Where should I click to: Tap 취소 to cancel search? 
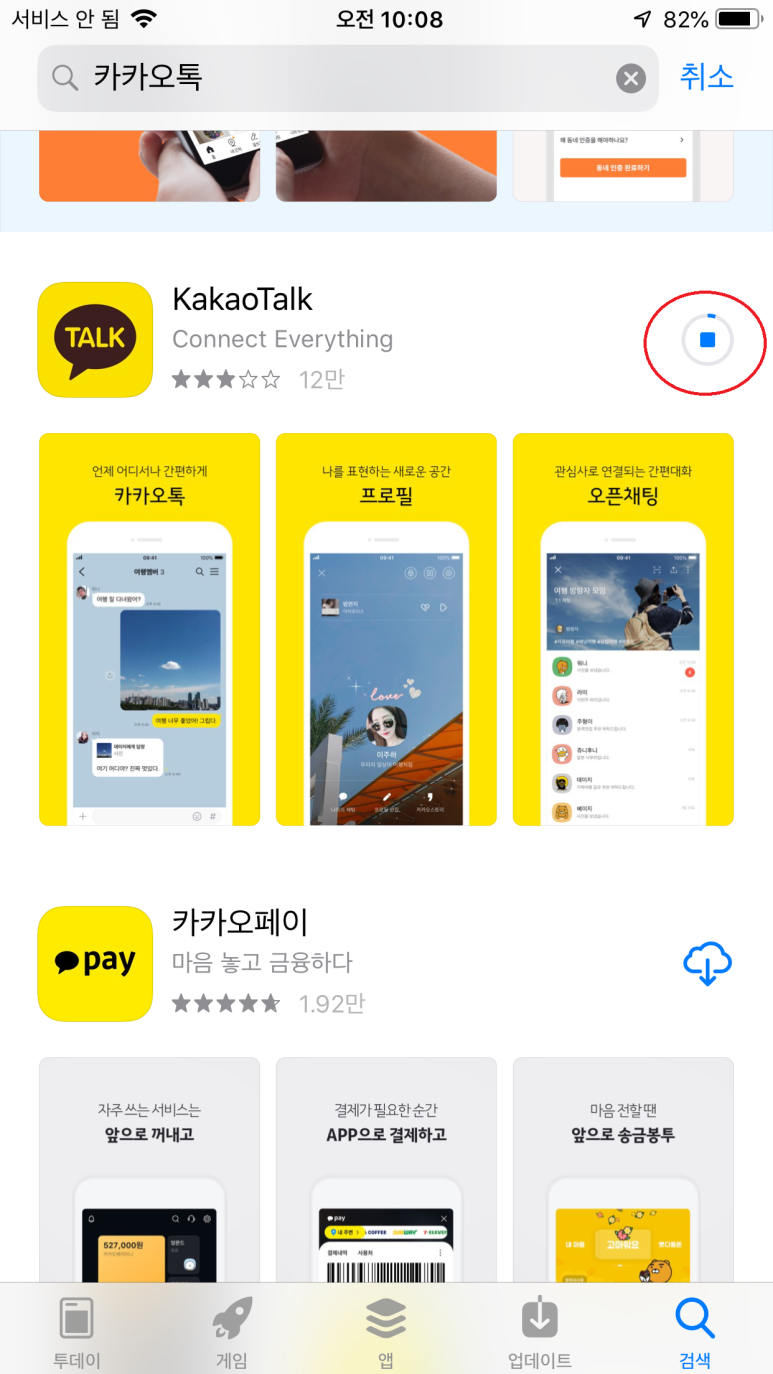coord(707,77)
